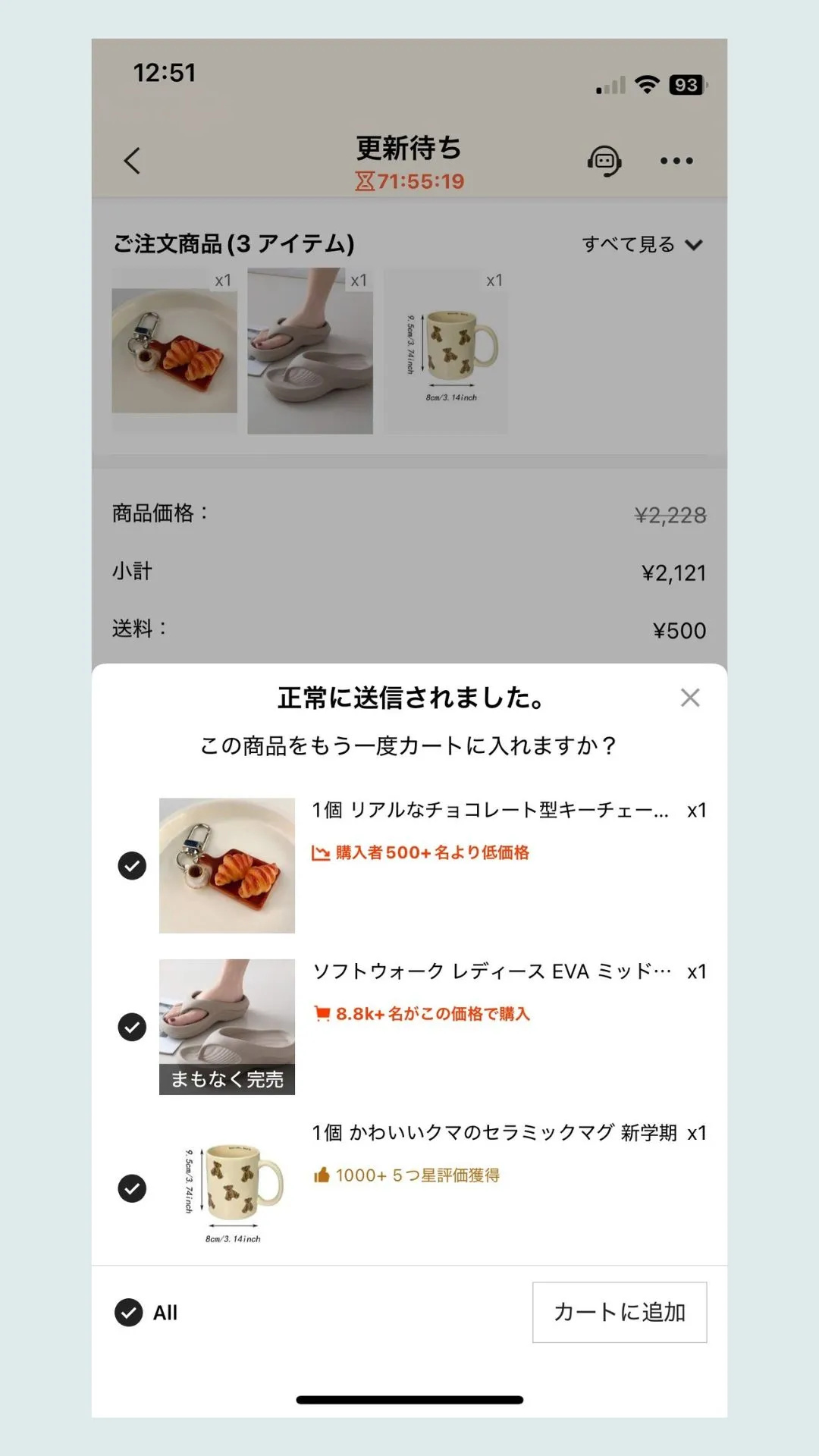
Task: Uncheck the All checkbox
Action: pyautogui.click(x=129, y=1312)
